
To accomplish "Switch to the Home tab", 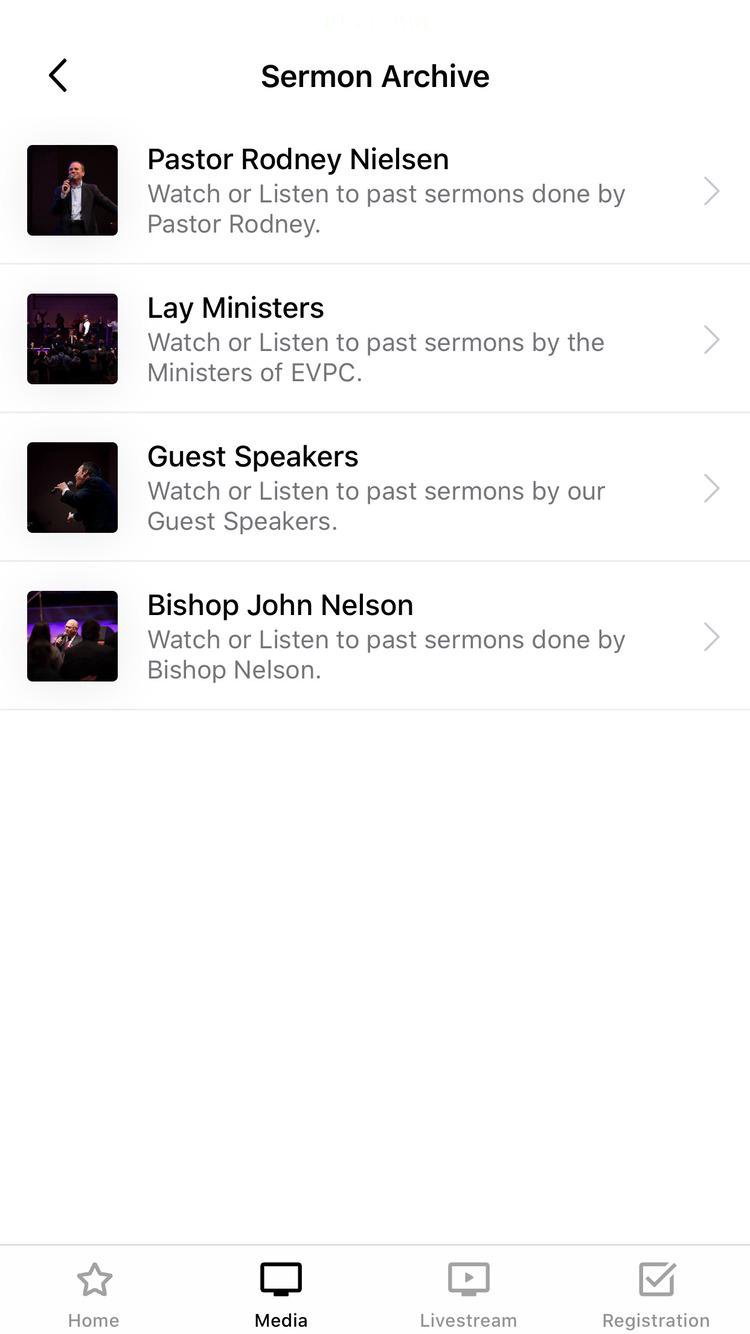I will [94, 1293].
